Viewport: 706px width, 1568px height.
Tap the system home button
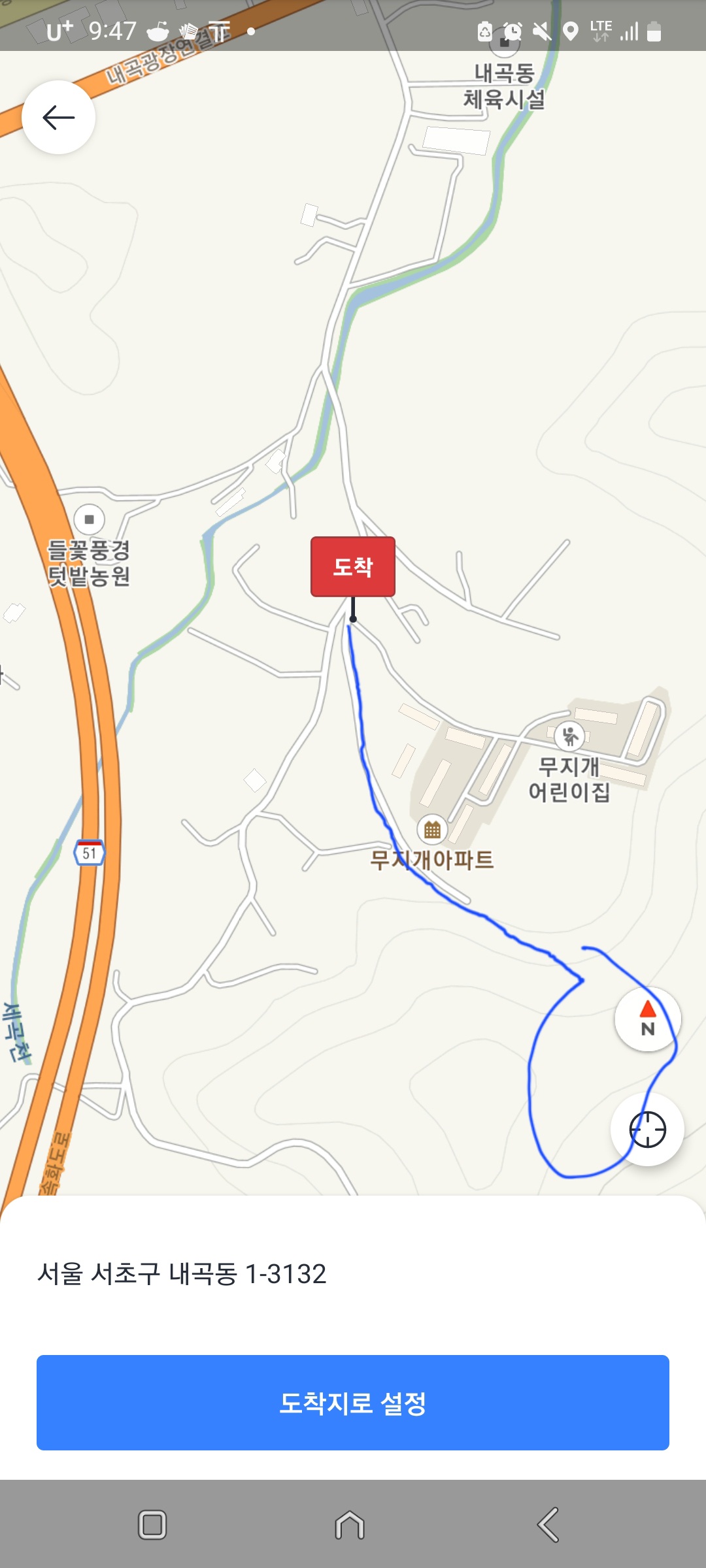pos(350,1525)
